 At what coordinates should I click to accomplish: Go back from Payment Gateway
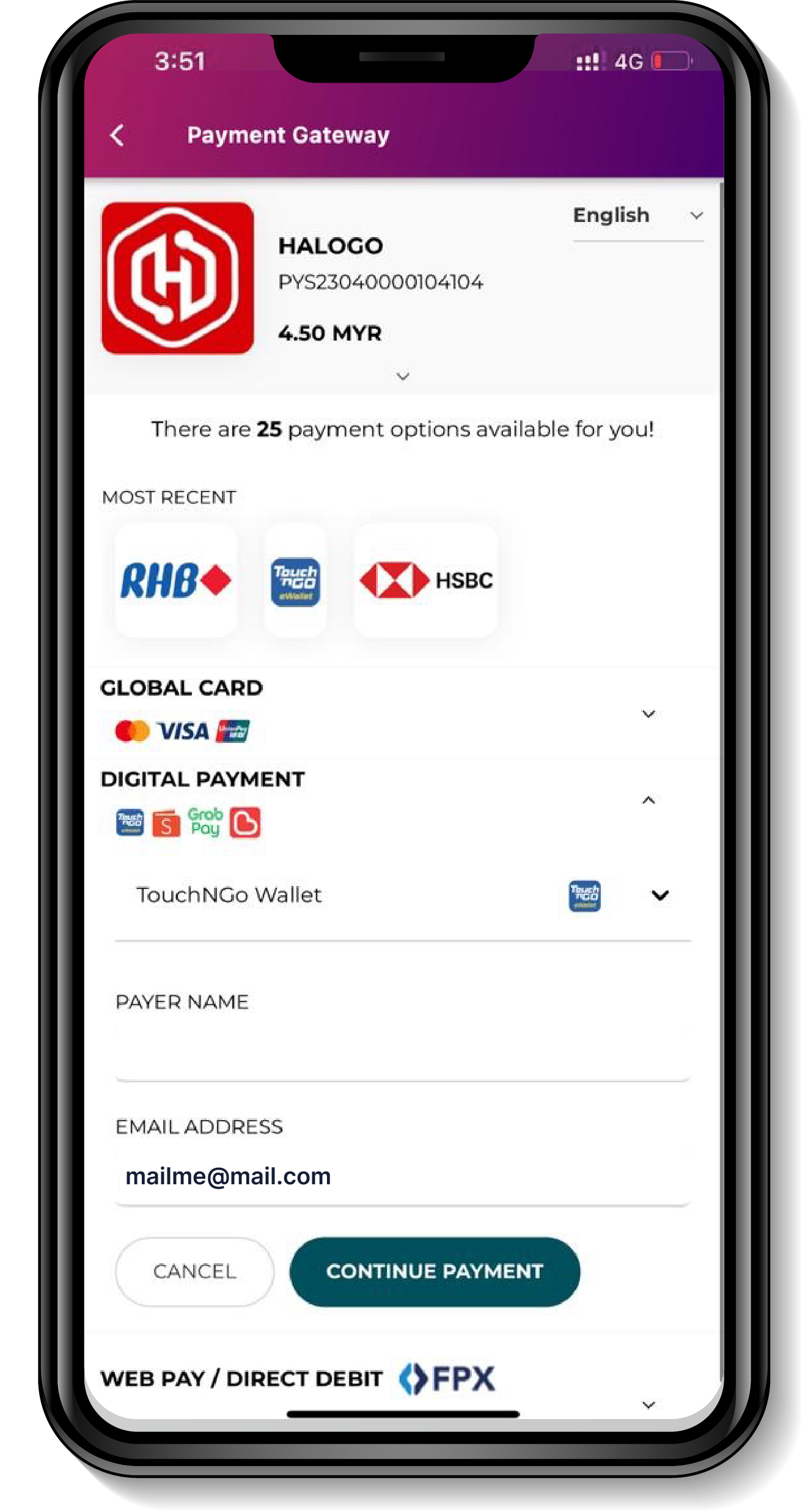pyautogui.click(x=117, y=135)
